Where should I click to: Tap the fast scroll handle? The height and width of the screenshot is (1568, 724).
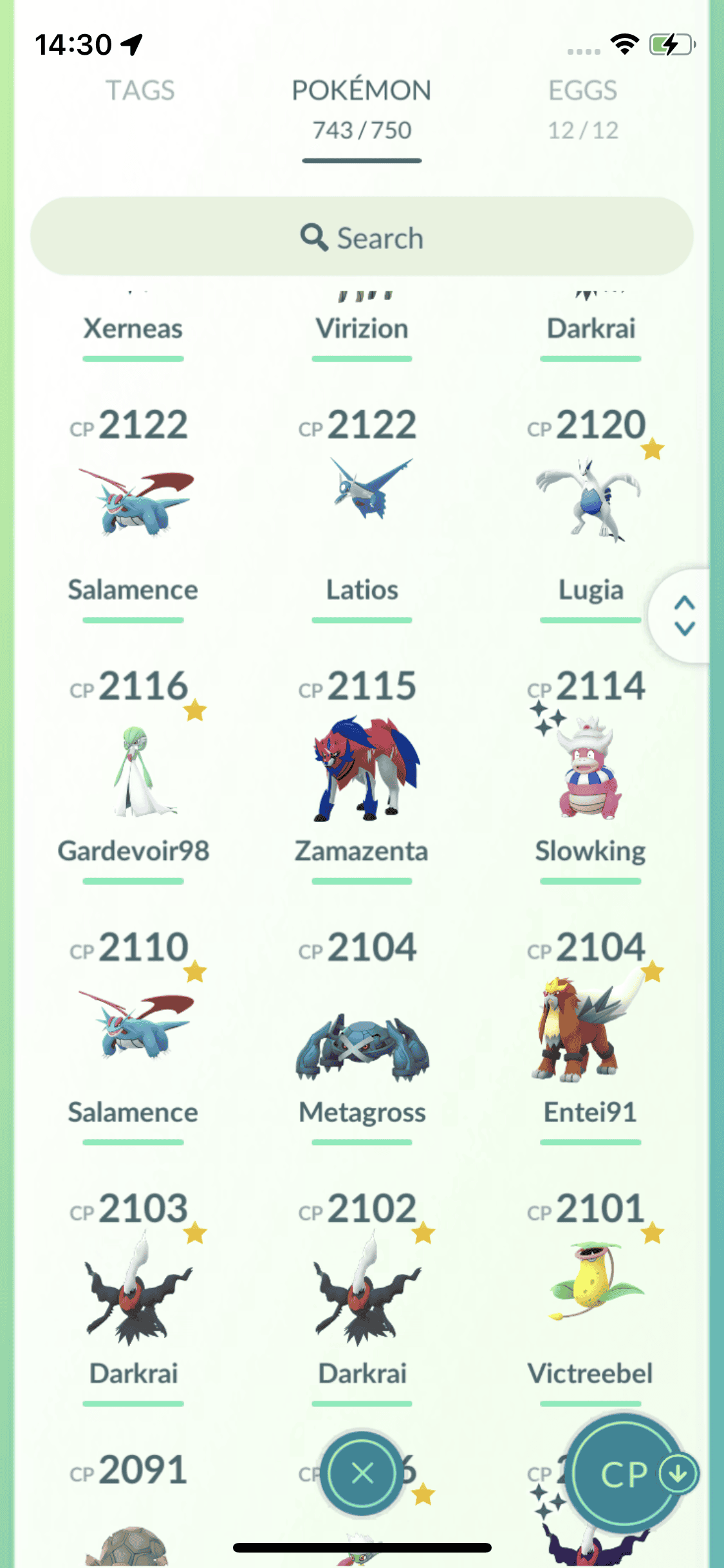(683, 616)
